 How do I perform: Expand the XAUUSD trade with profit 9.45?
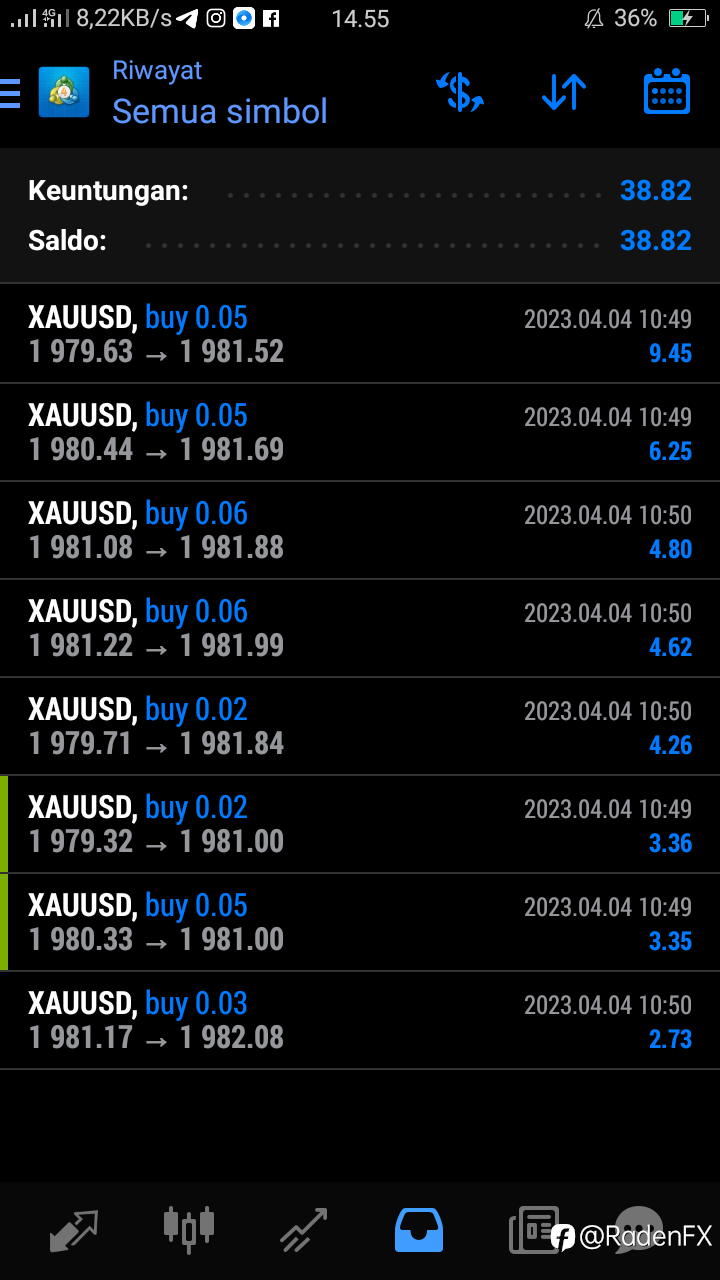(360, 334)
